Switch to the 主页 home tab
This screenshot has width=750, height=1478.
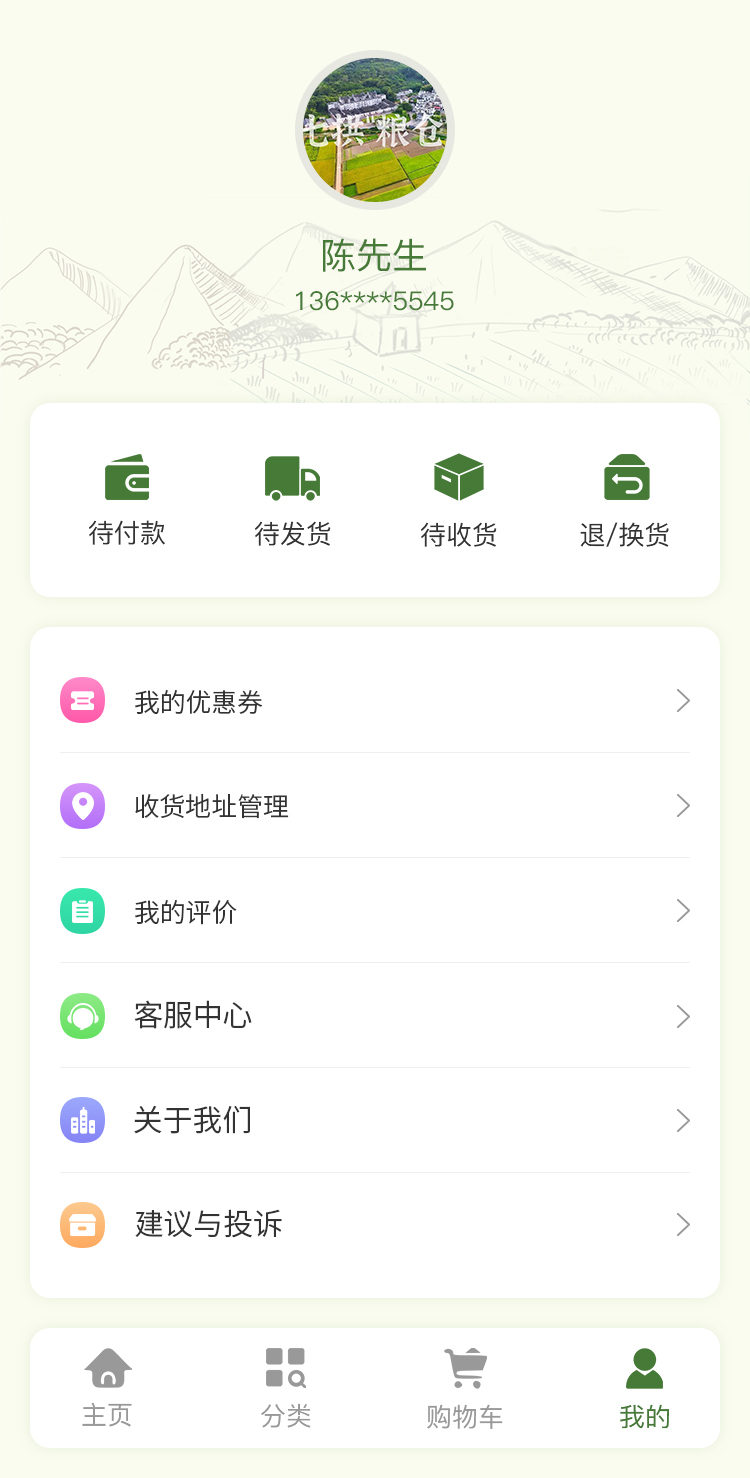[x=107, y=1388]
